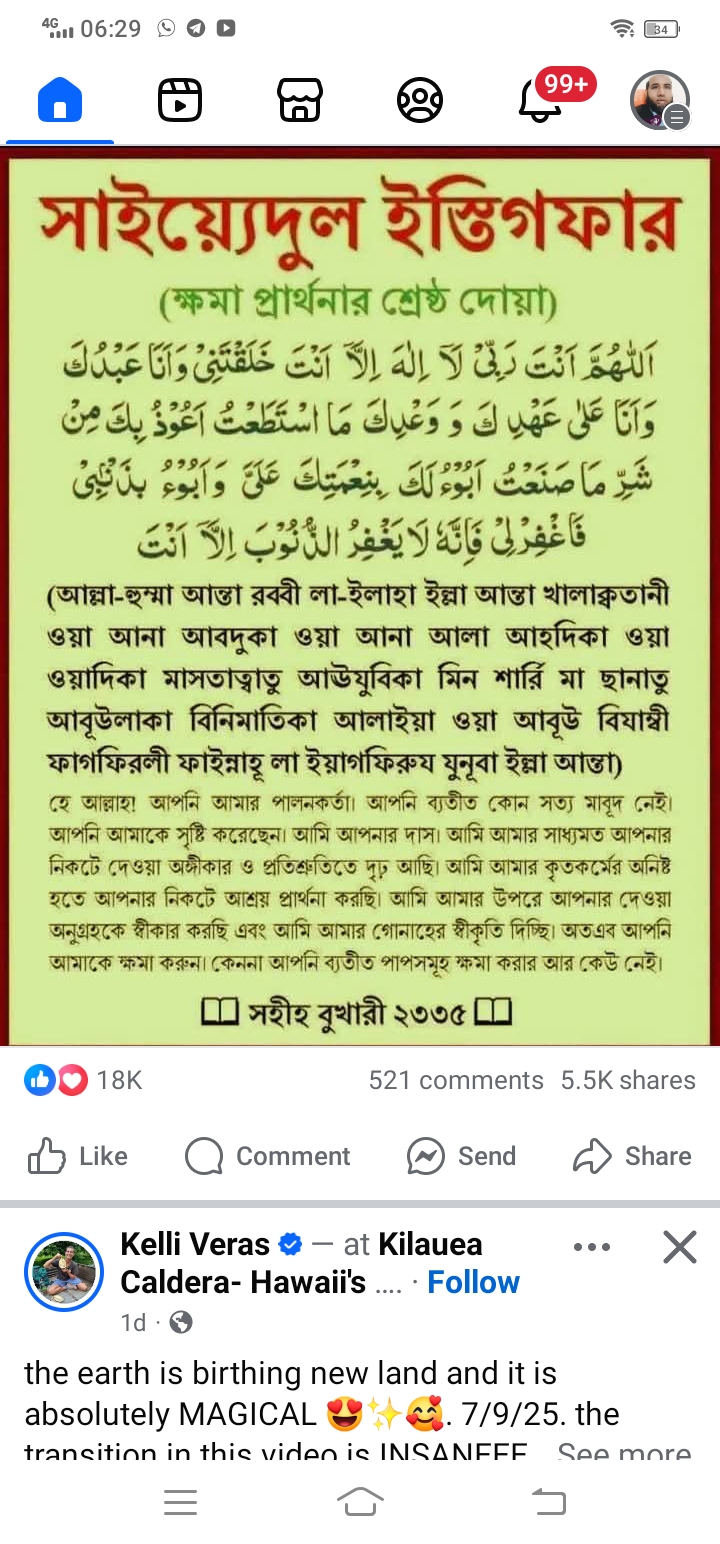Screen dimensions: 720x1544
Task: View the 18K reactions list
Action: click(84, 1080)
